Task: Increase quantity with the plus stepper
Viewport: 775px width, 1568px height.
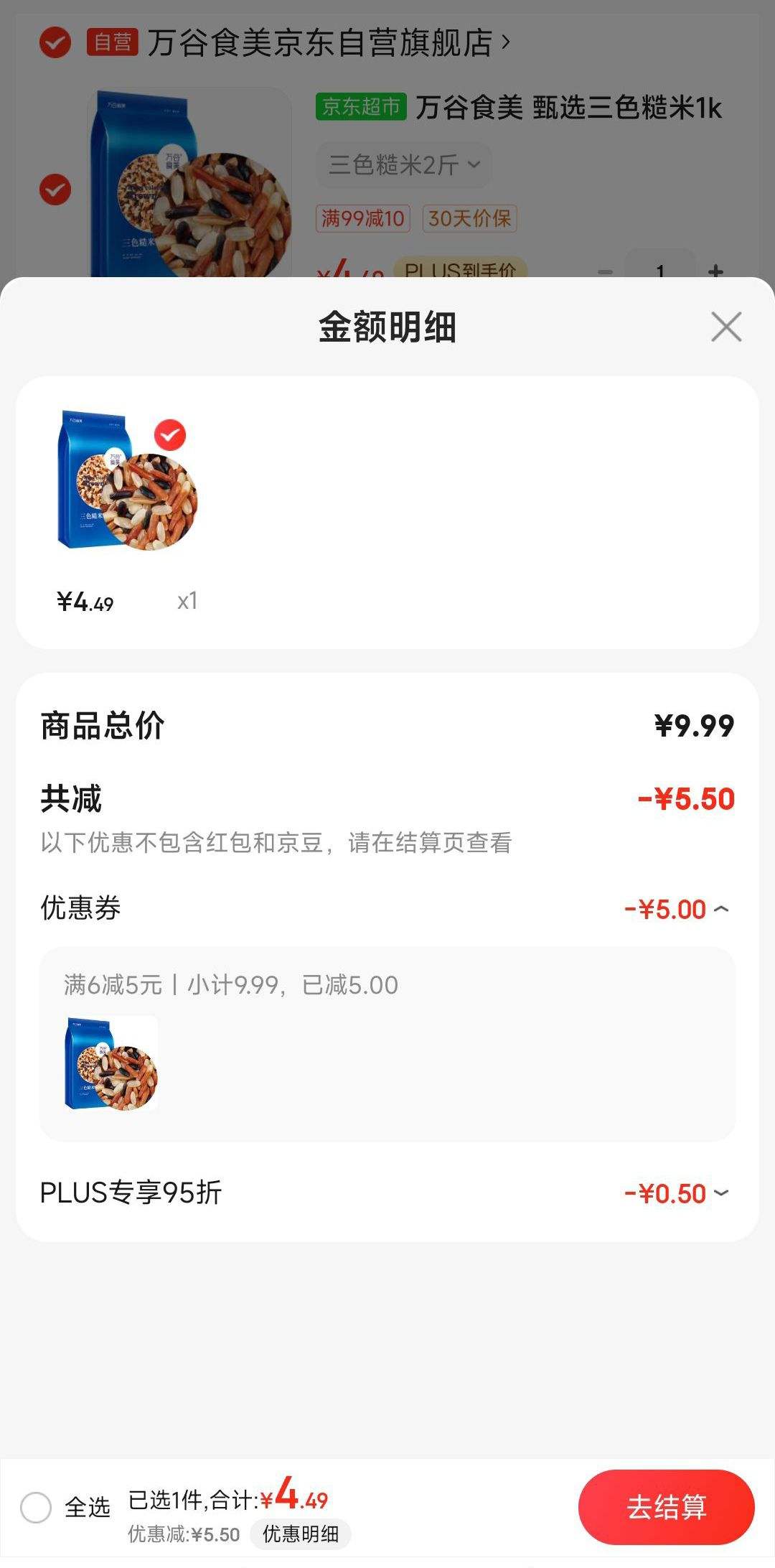Action: tap(715, 271)
